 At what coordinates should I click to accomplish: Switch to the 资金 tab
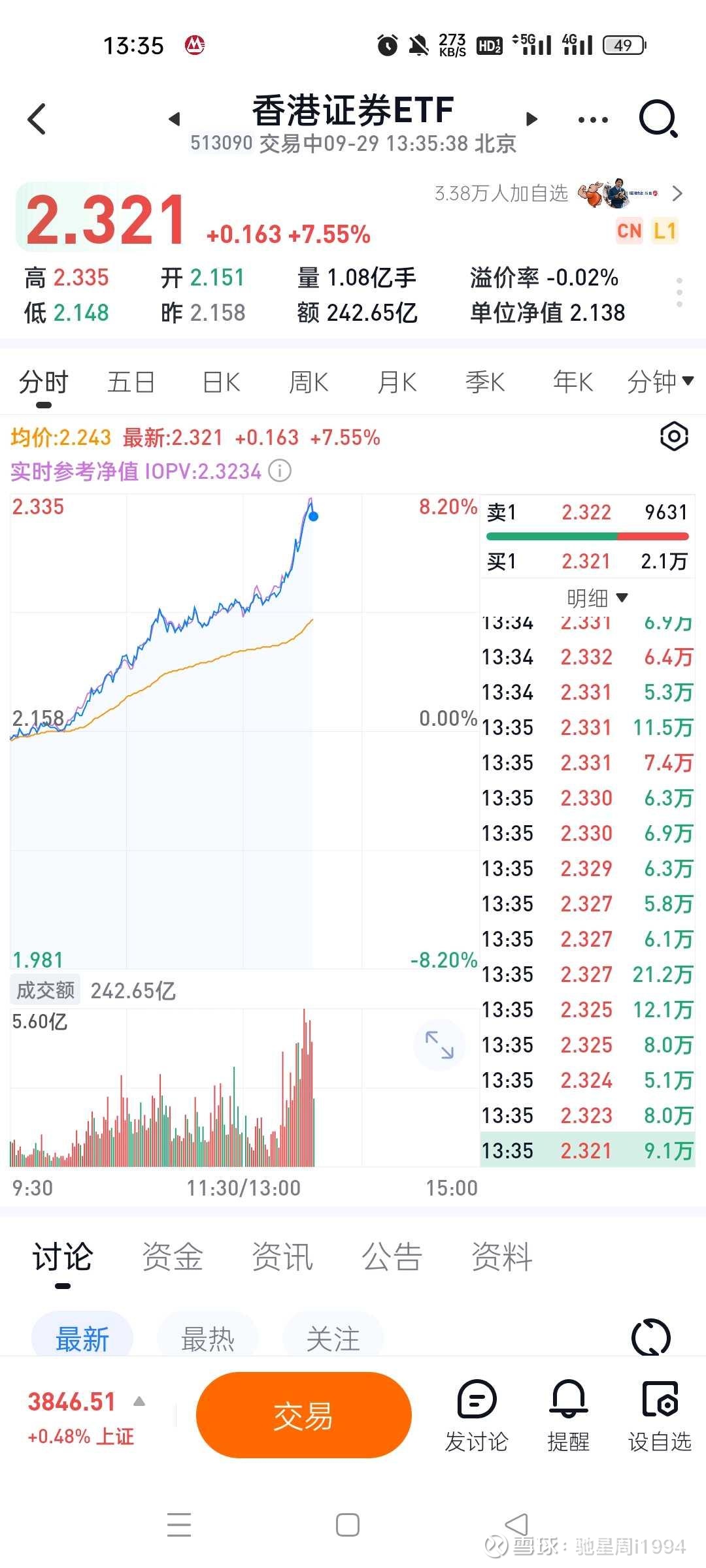point(173,1256)
